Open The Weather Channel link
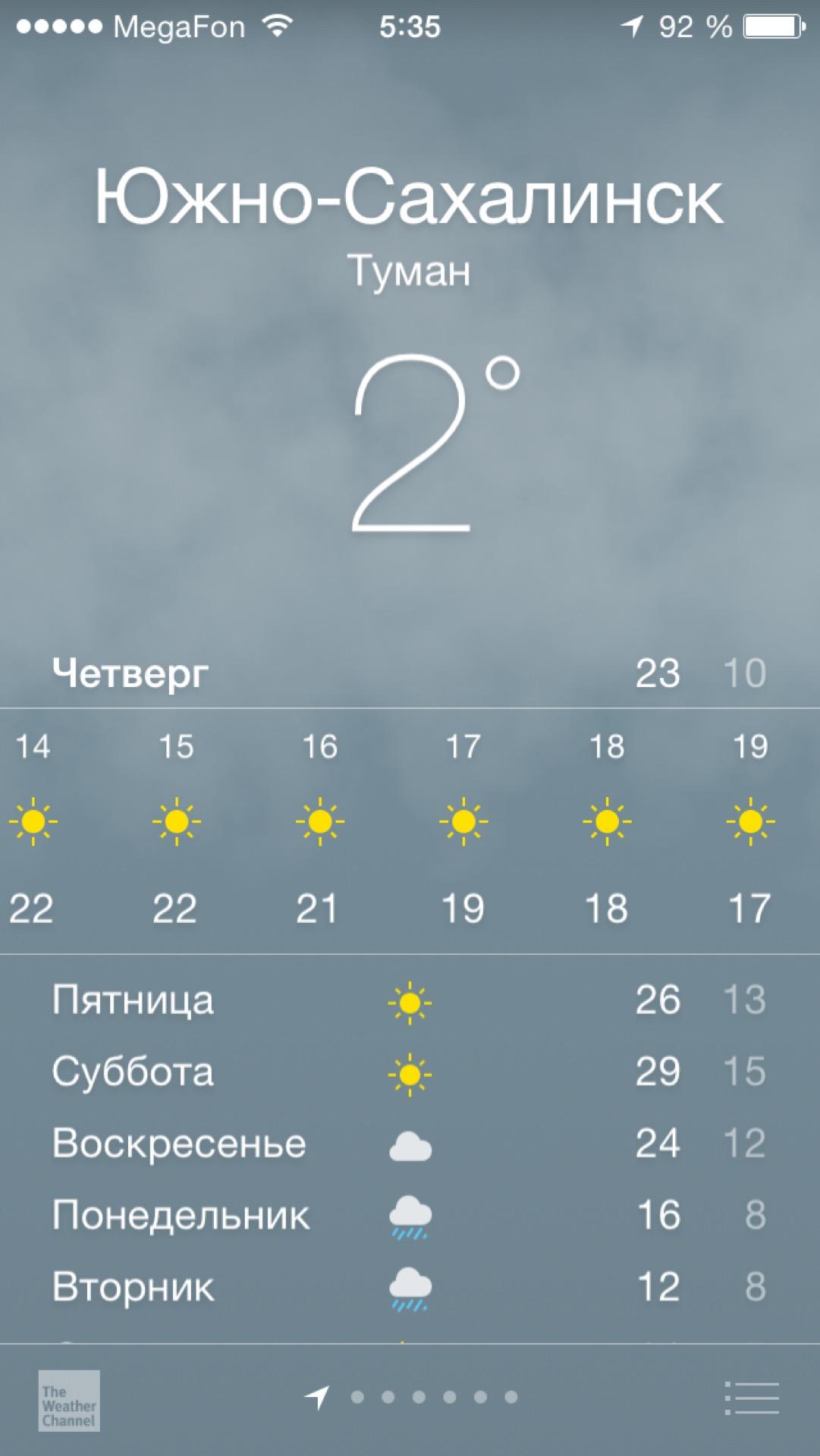The height and width of the screenshot is (1456, 820). (x=69, y=1400)
